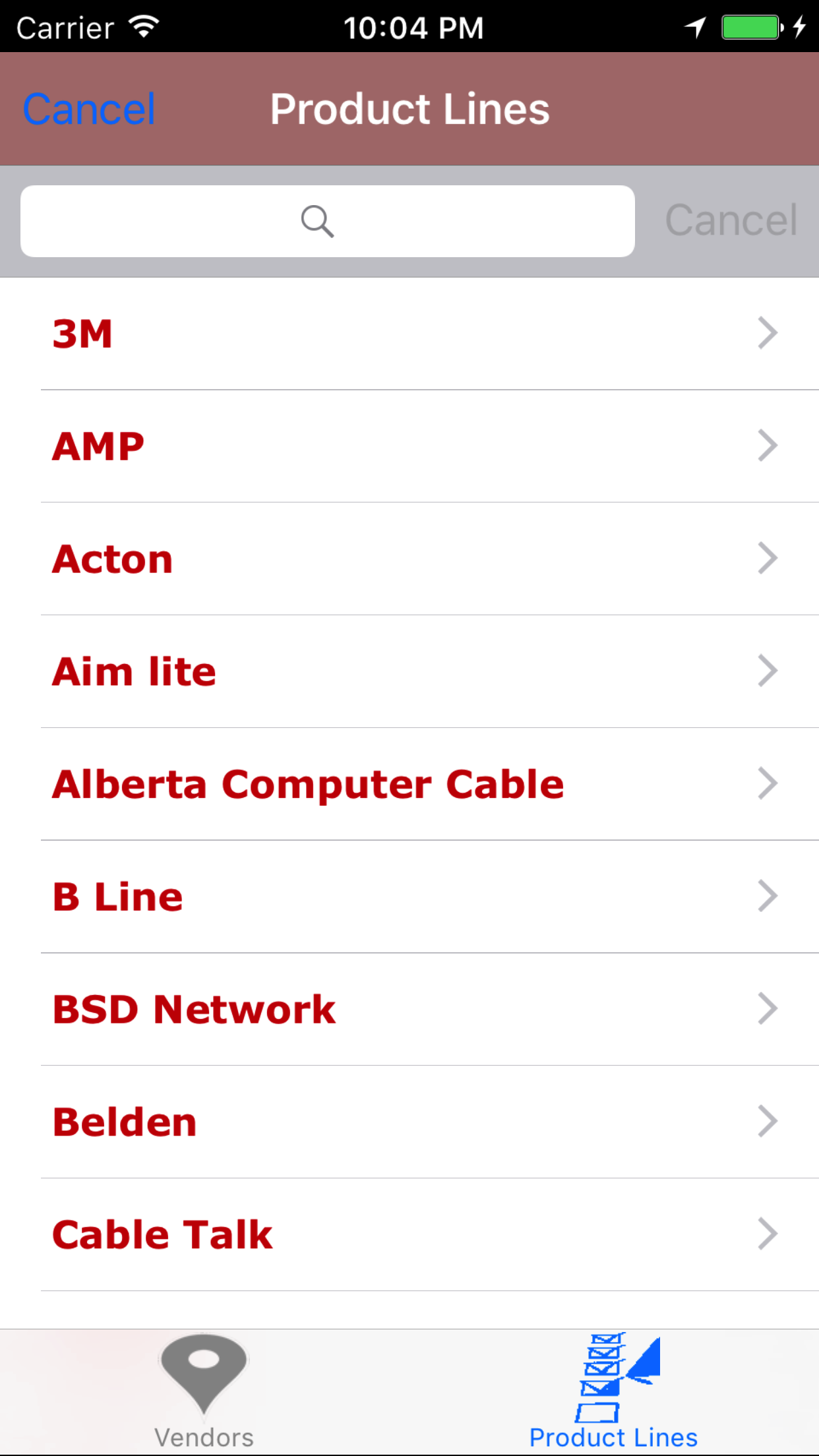
Task: Tap the blue Cancel in the header
Action: 89,109
